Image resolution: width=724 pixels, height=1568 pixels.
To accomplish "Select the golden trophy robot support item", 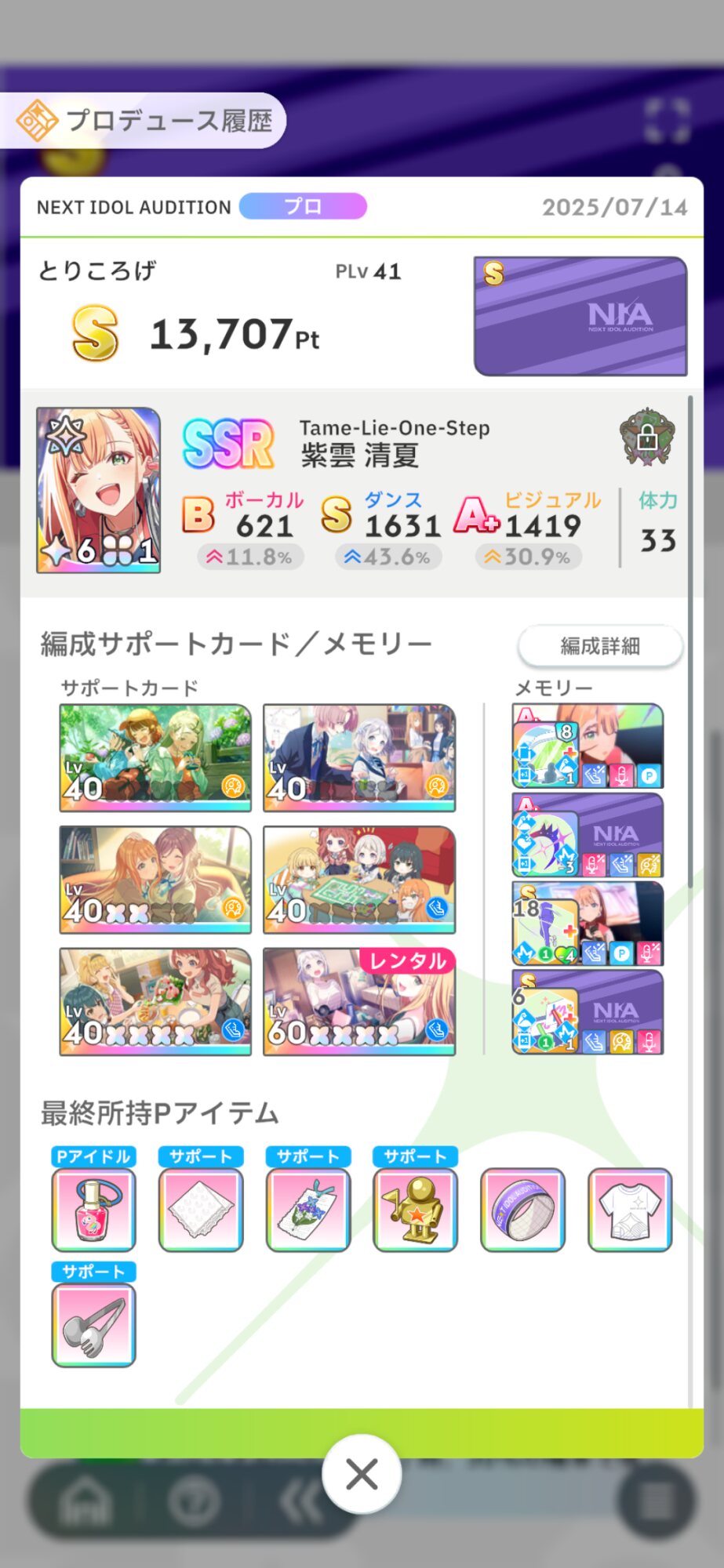I will coord(415,1209).
